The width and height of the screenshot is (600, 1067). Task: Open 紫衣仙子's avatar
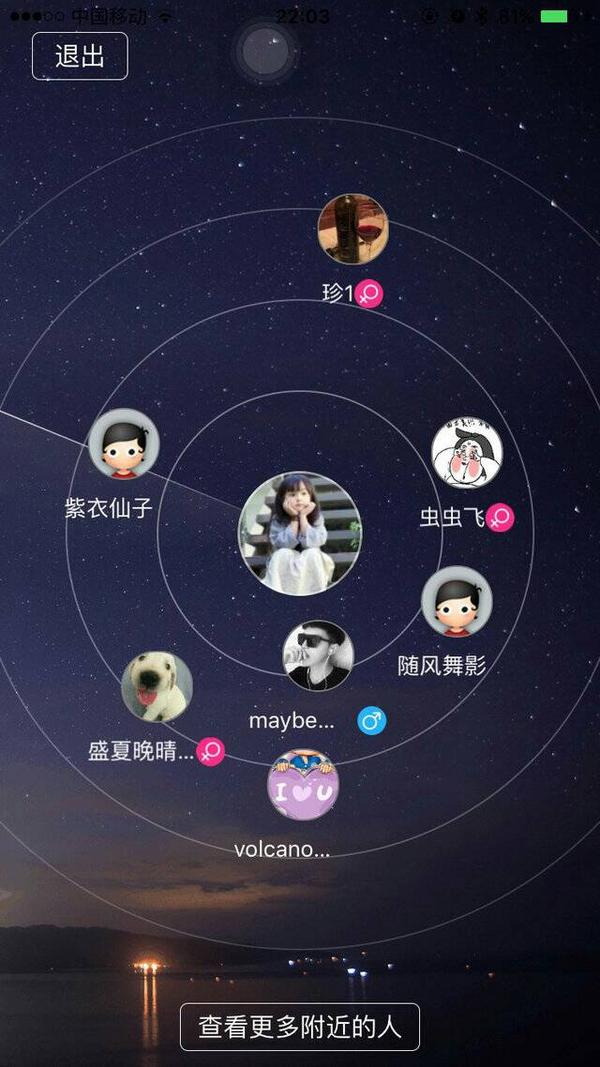124,445
